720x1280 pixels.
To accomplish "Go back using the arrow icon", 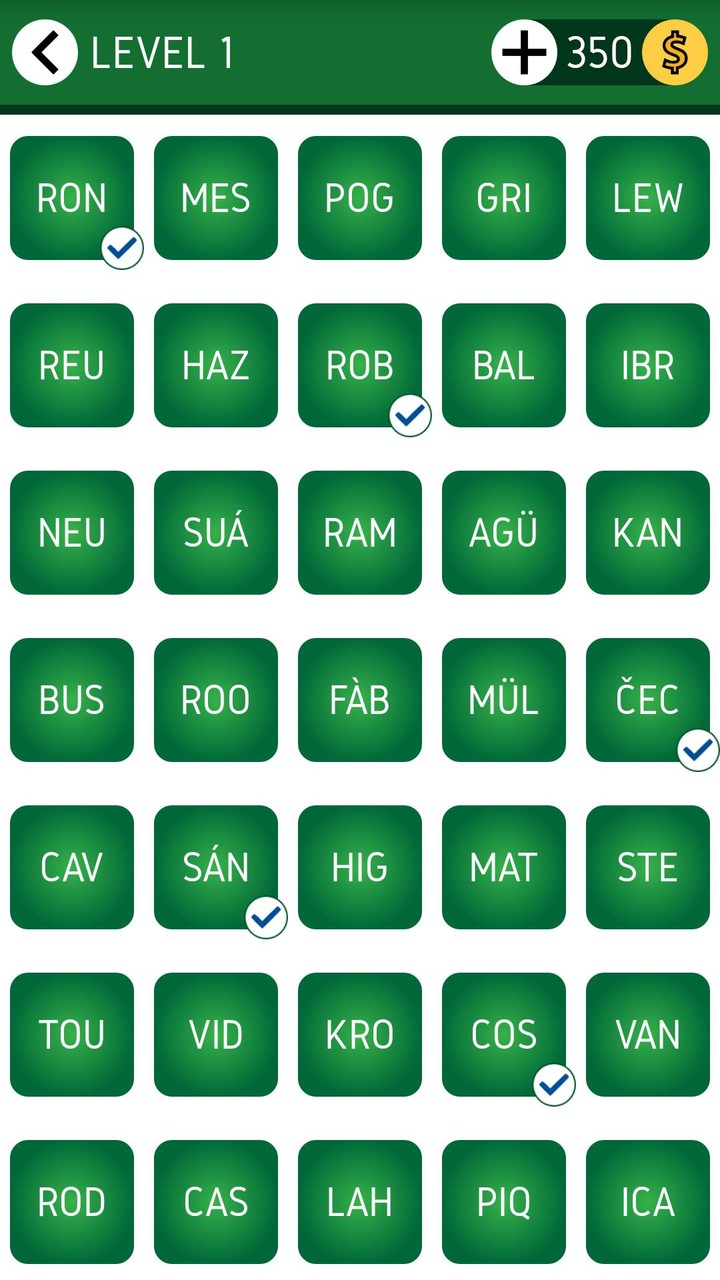I will click(45, 52).
